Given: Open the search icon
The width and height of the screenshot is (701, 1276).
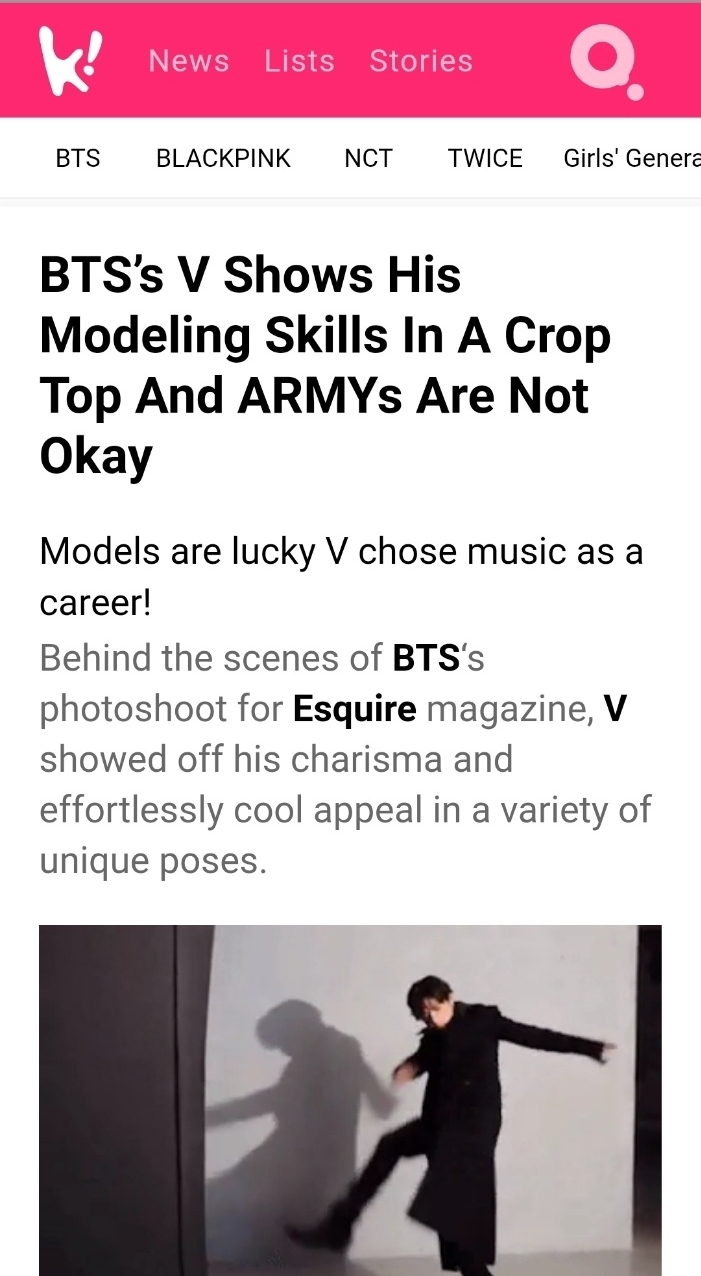Looking at the screenshot, I should (x=604, y=61).
